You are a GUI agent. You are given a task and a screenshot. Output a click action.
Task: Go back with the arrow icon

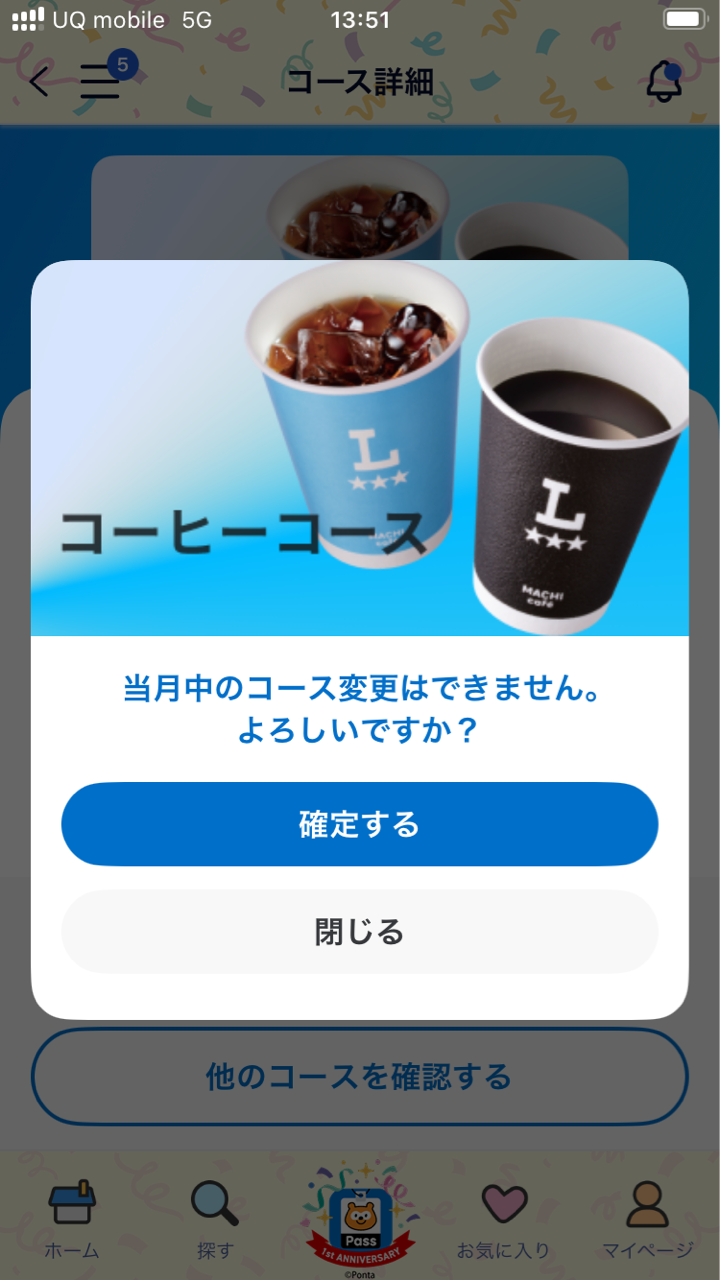click(39, 81)
